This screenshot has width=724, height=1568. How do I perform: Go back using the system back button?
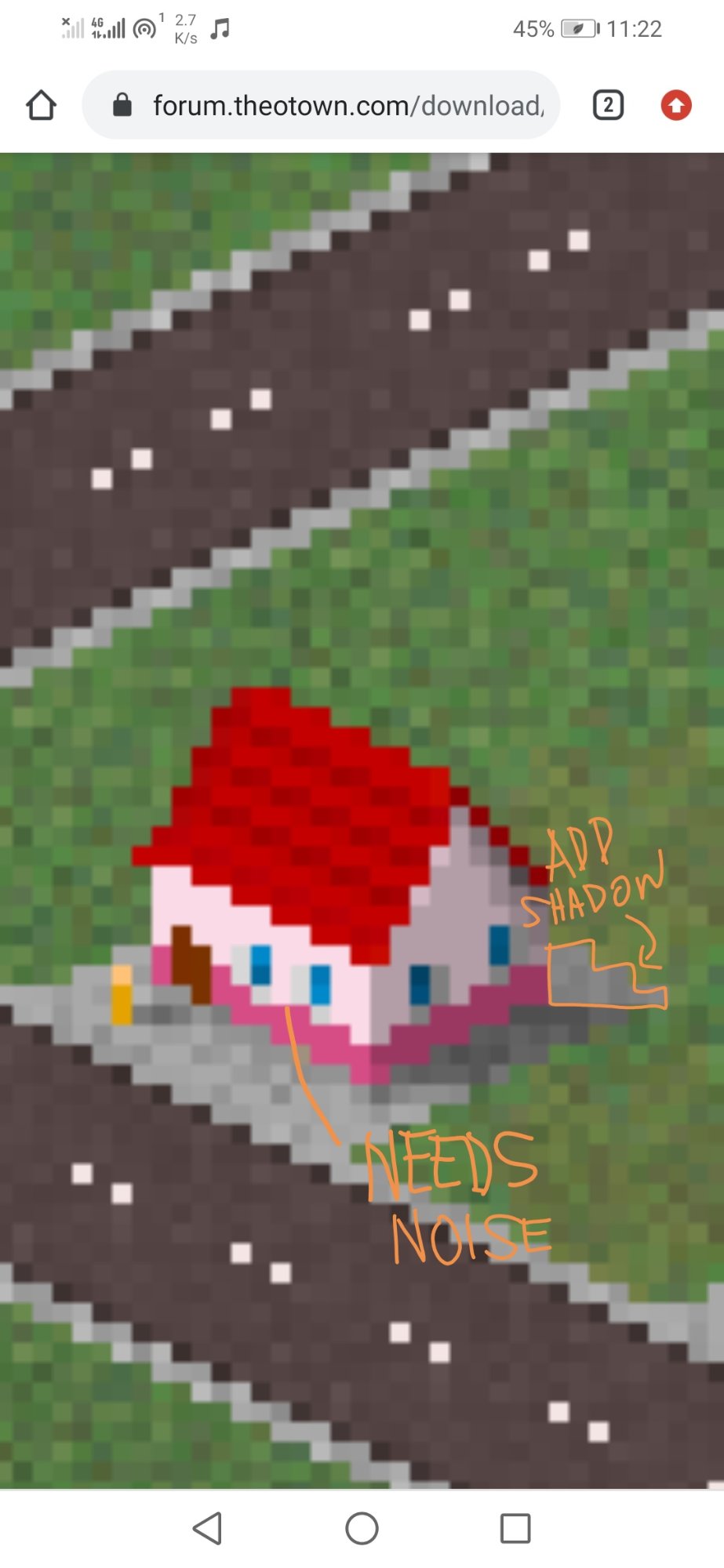coord(208,1528)
